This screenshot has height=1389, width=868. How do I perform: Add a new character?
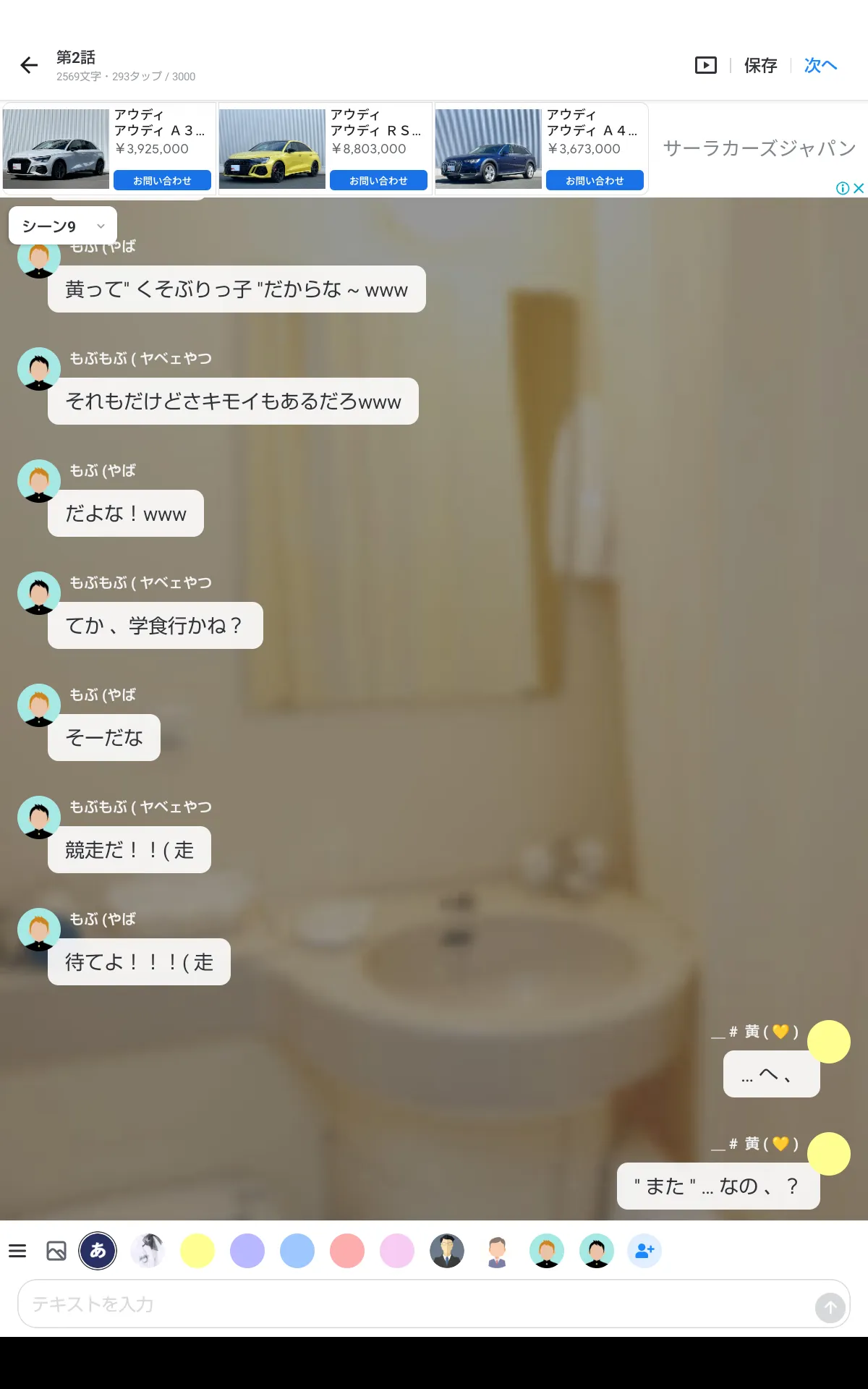pos(644,1251)
